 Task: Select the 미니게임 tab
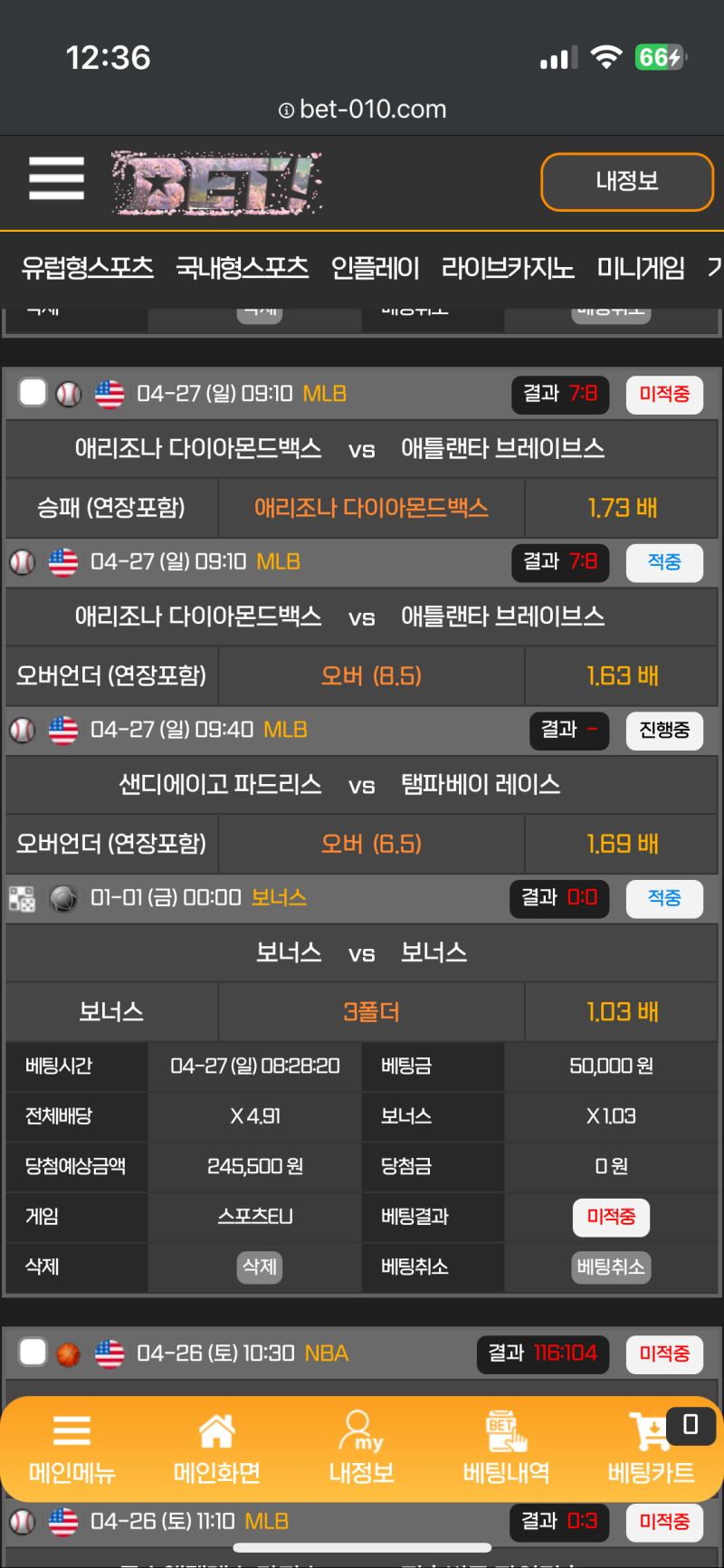[641, 268]
